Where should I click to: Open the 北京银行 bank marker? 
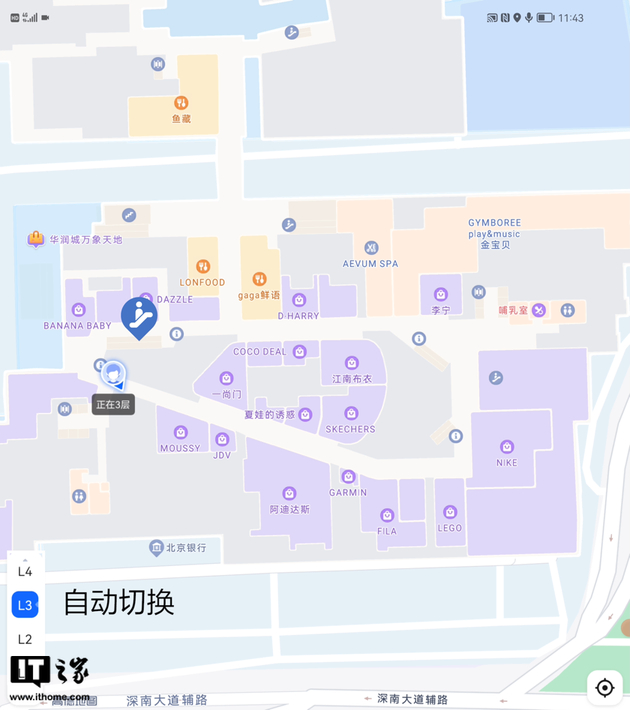coord(157,547)
